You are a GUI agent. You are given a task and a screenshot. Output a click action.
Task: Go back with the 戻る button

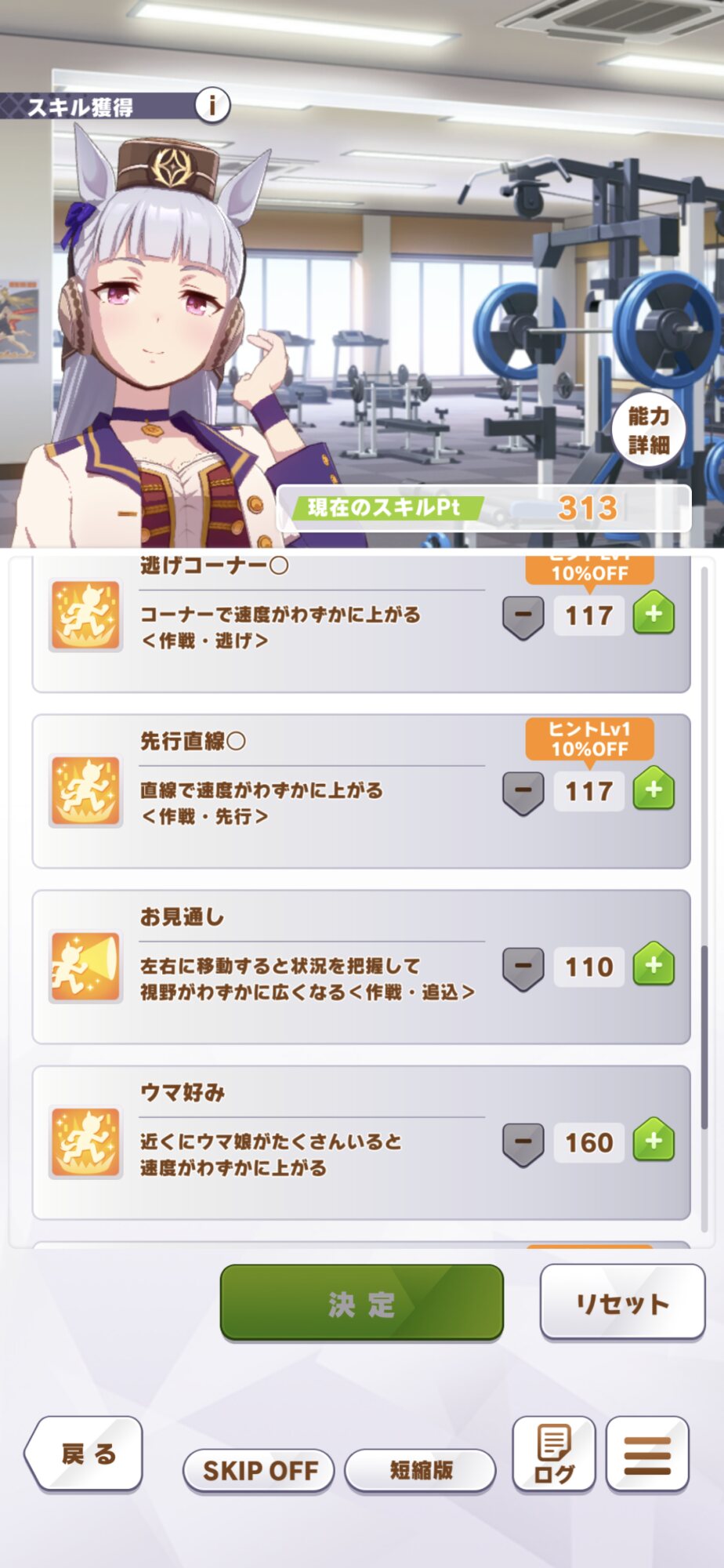pyautogui.click(x=85, y=1454)
